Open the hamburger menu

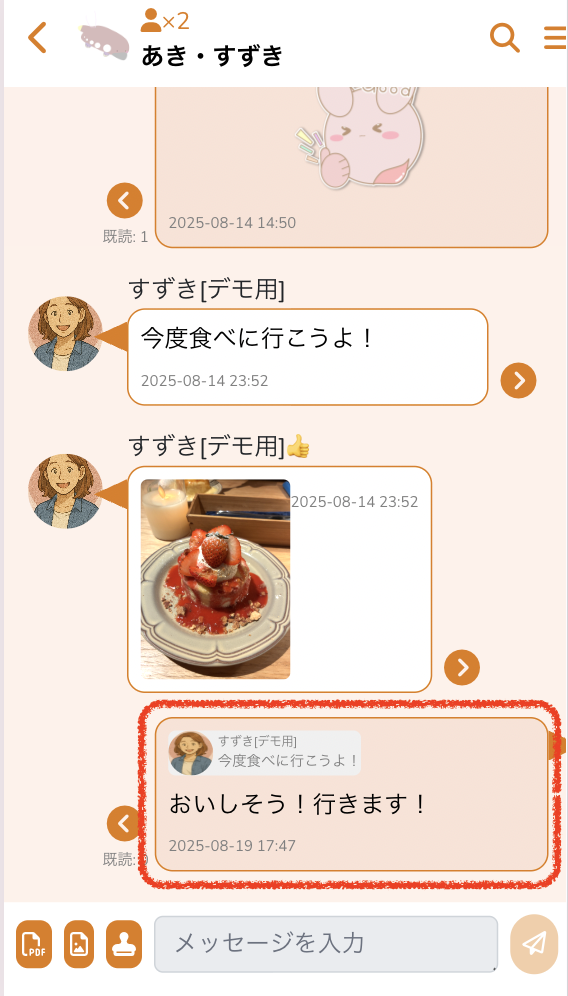coord(556,37)
